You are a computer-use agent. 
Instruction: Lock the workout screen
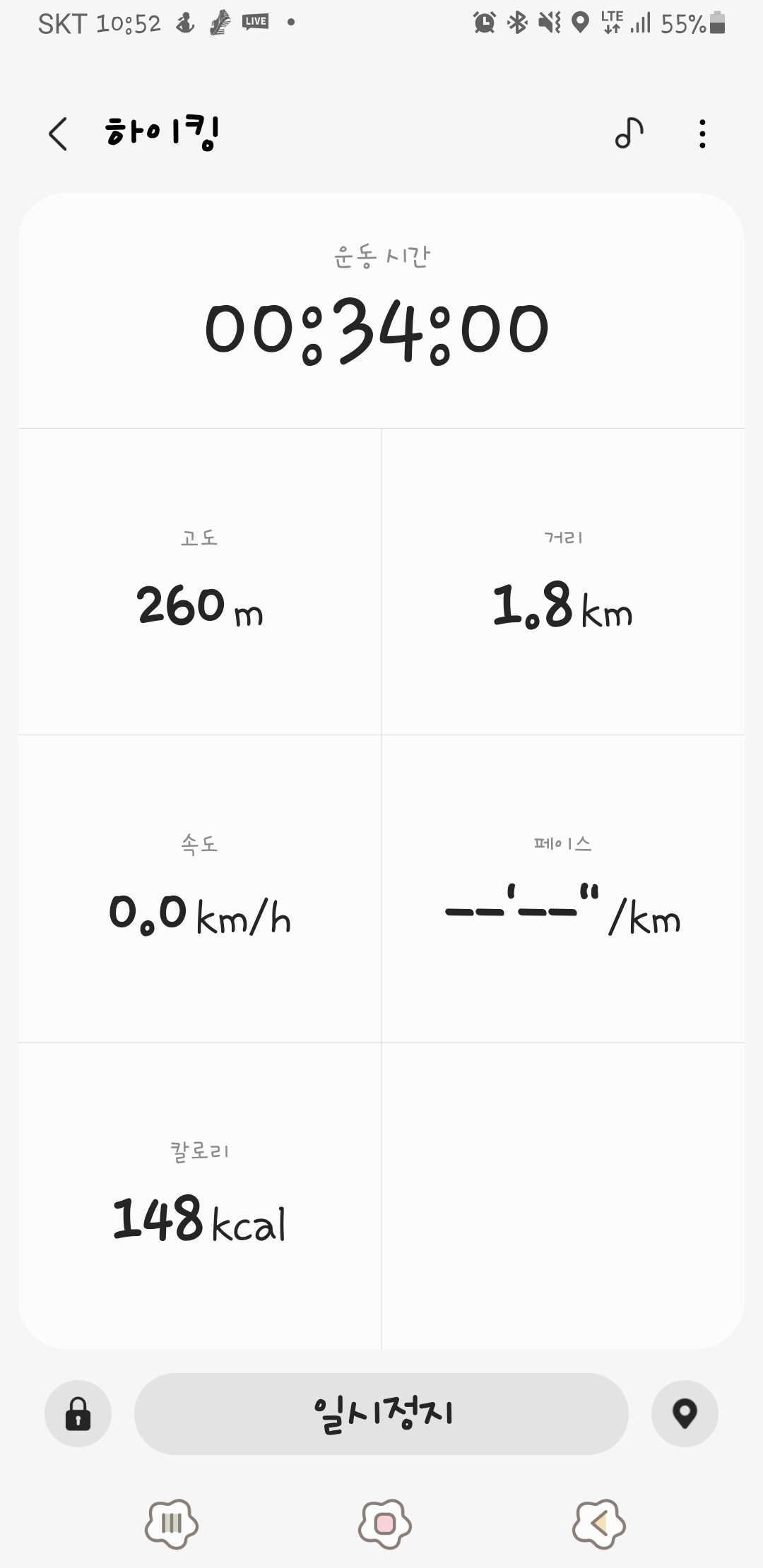78,1413
